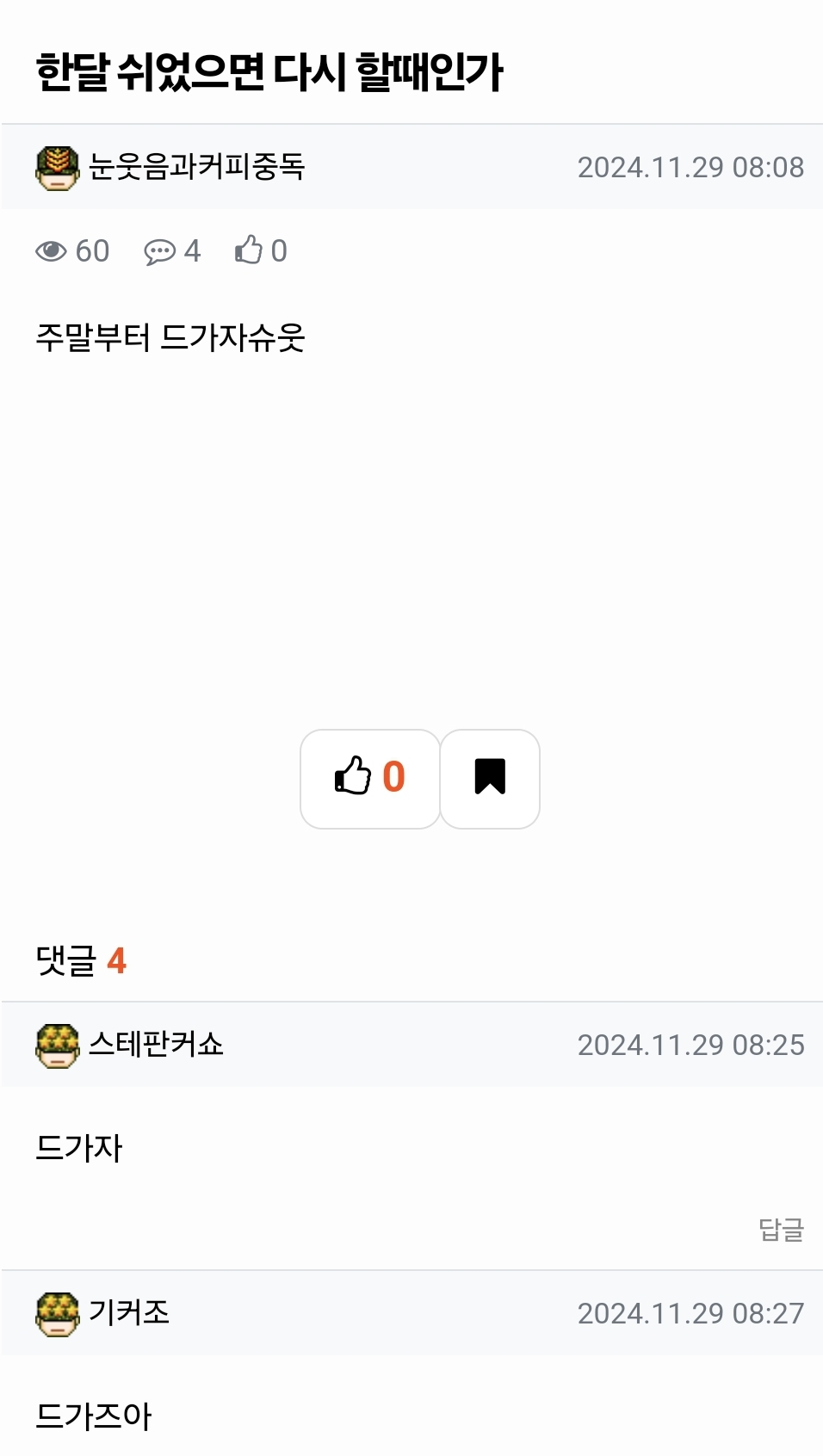This screenshot has height=1456, width=823.
Task: Open commenter 기커조's profile
Action: tap(129, 1313)
